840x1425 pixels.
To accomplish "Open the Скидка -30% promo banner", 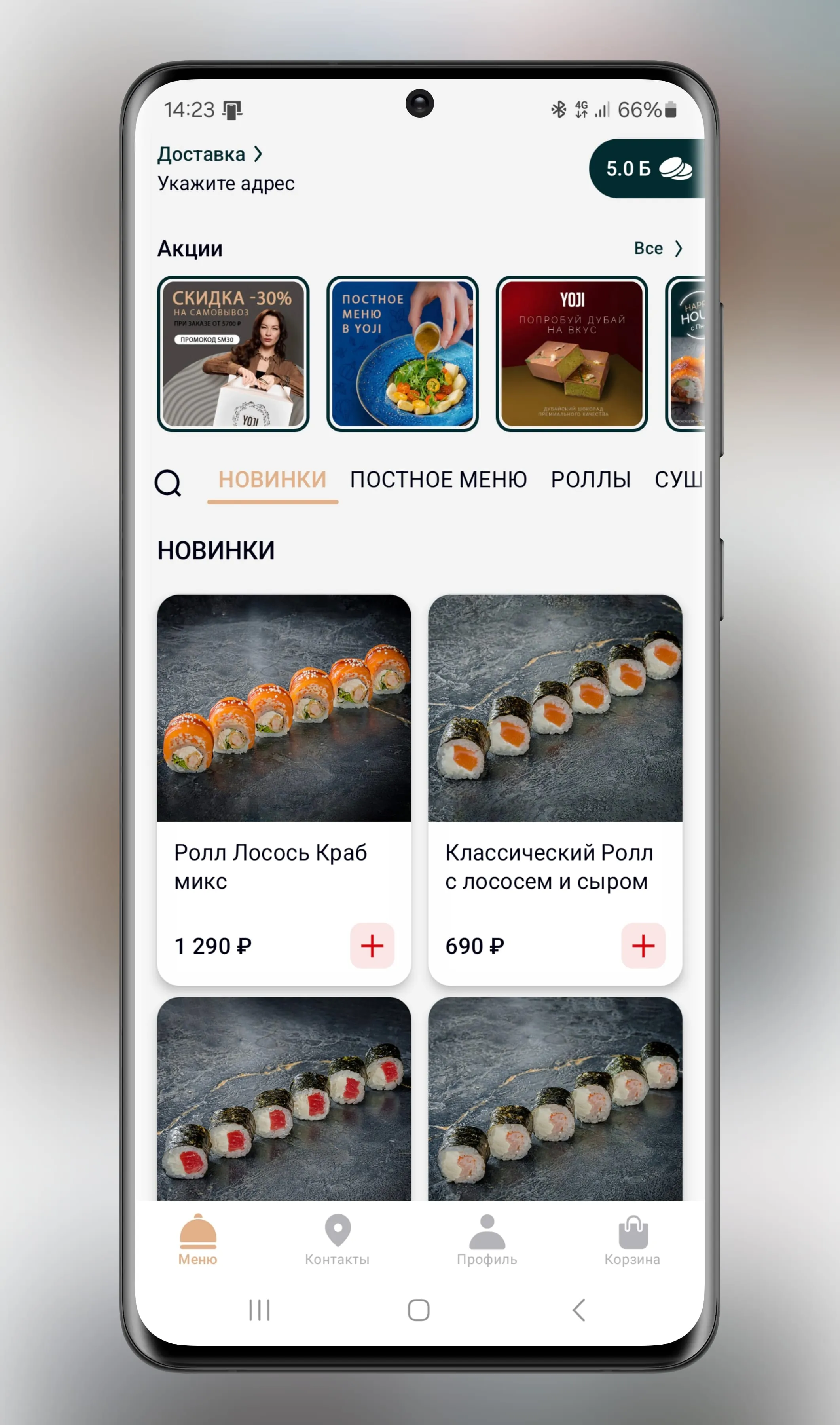I will pyautogui.click(x=233, y=354).
